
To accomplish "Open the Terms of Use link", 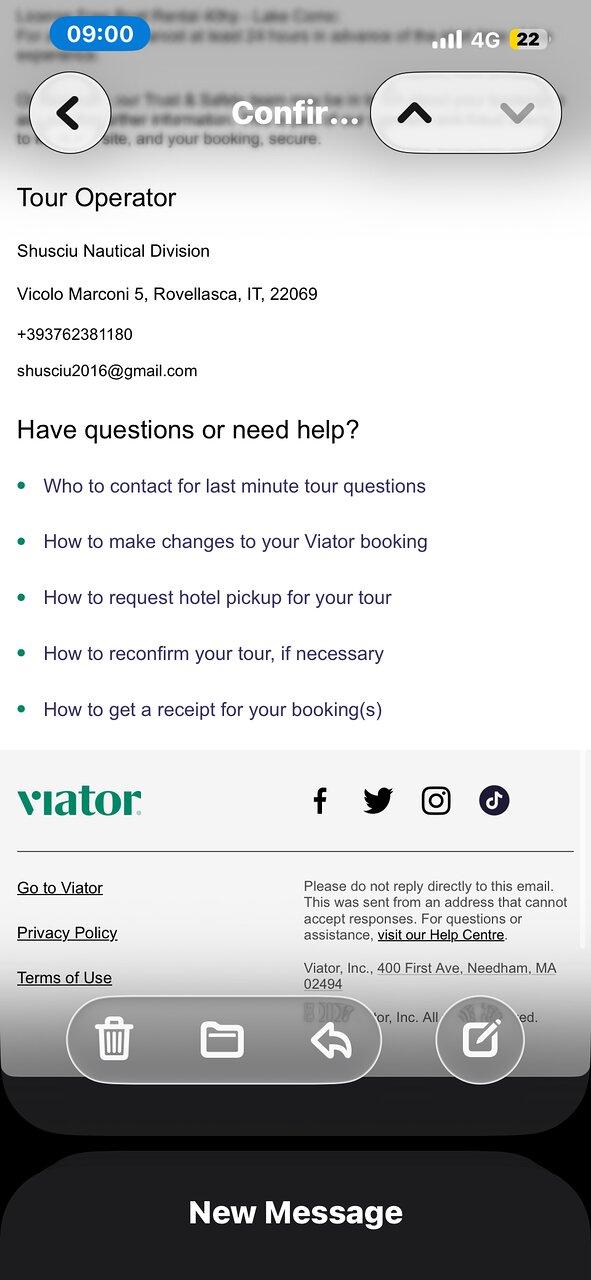I will [64, 978].
